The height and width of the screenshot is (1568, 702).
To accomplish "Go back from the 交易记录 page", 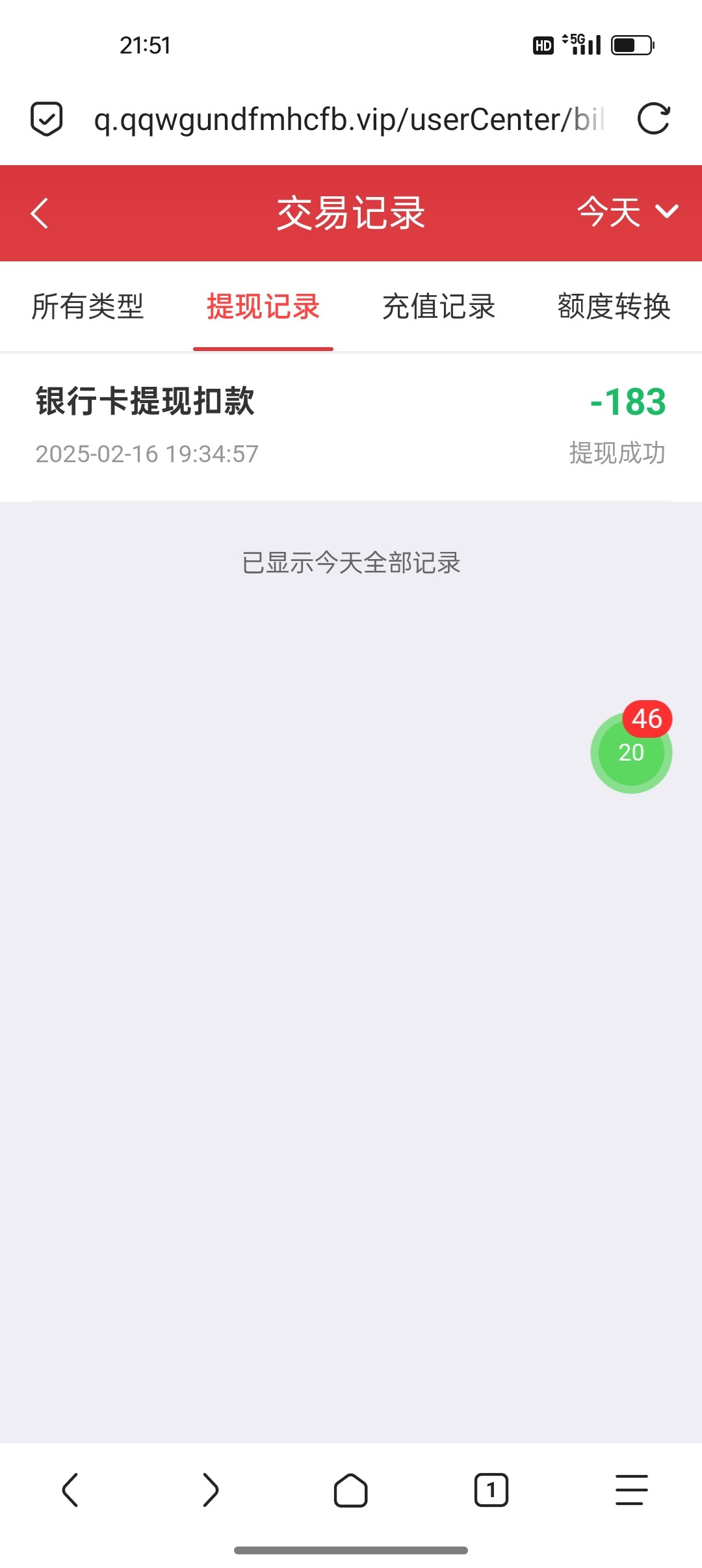I will (x=40, y=213).
